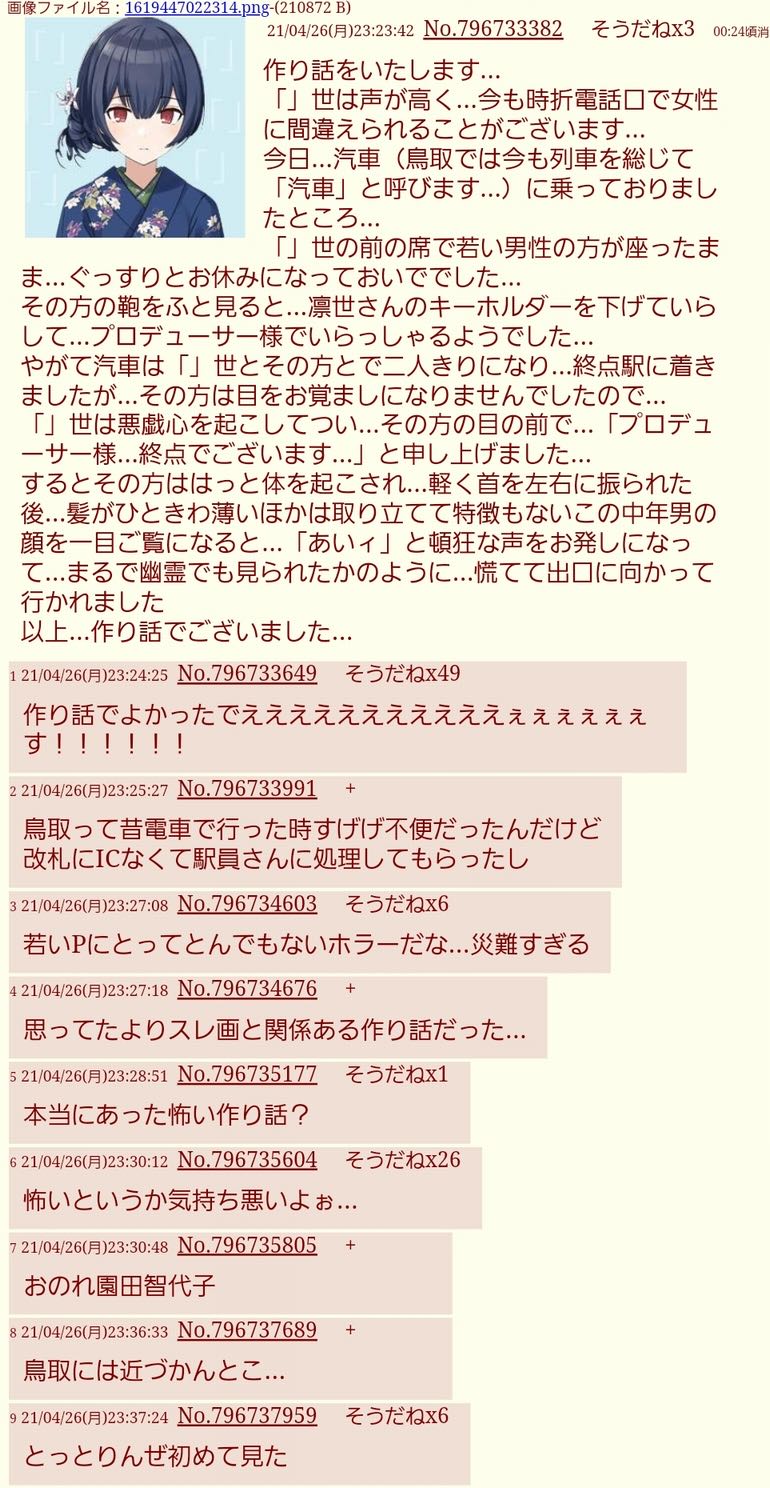Tap そうだねx6 beside No.796734603
This screenshot has height=1488, width=770.
pos(396,904)
